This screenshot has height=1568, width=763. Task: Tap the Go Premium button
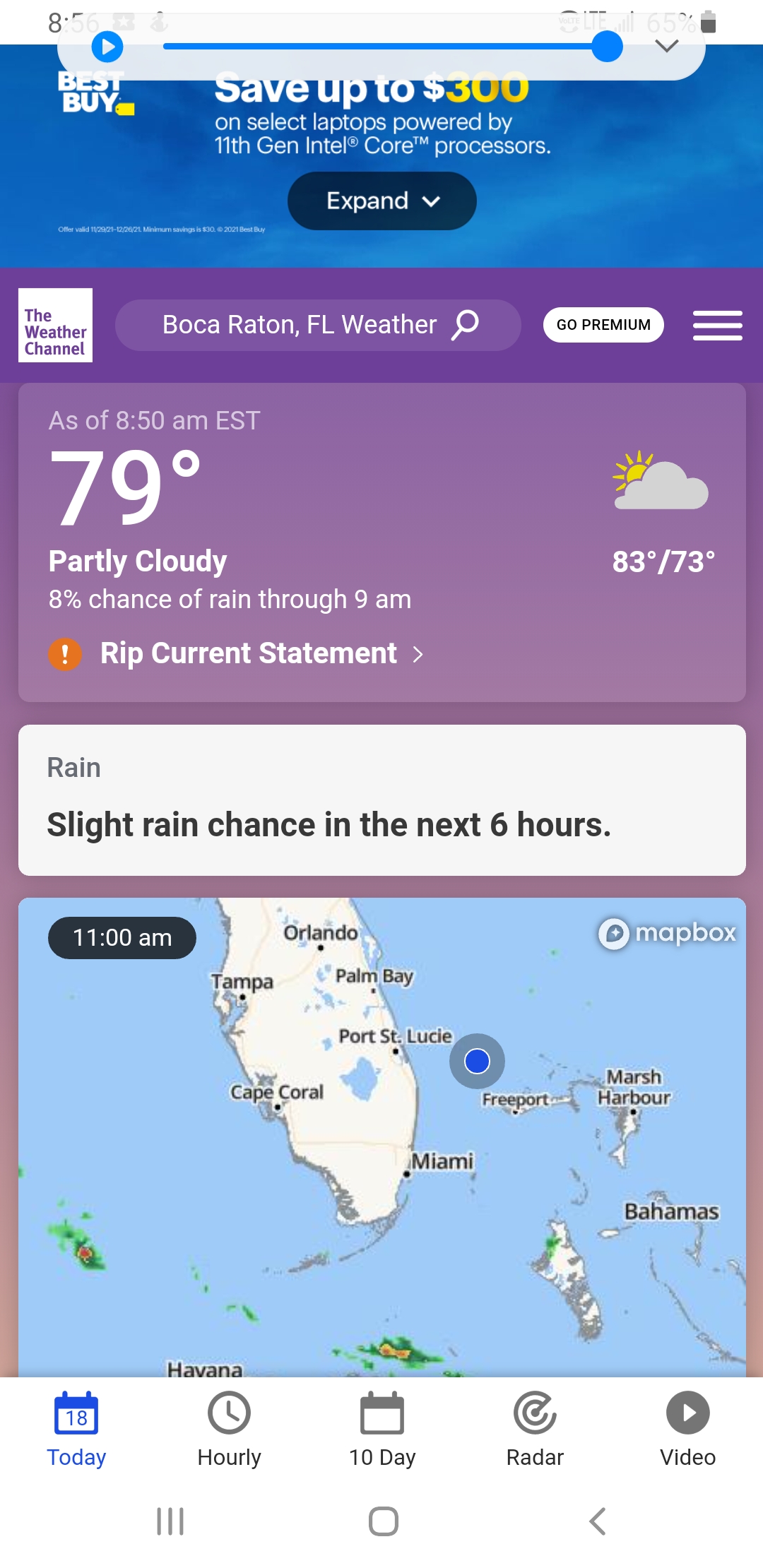[x=603, y=325]
